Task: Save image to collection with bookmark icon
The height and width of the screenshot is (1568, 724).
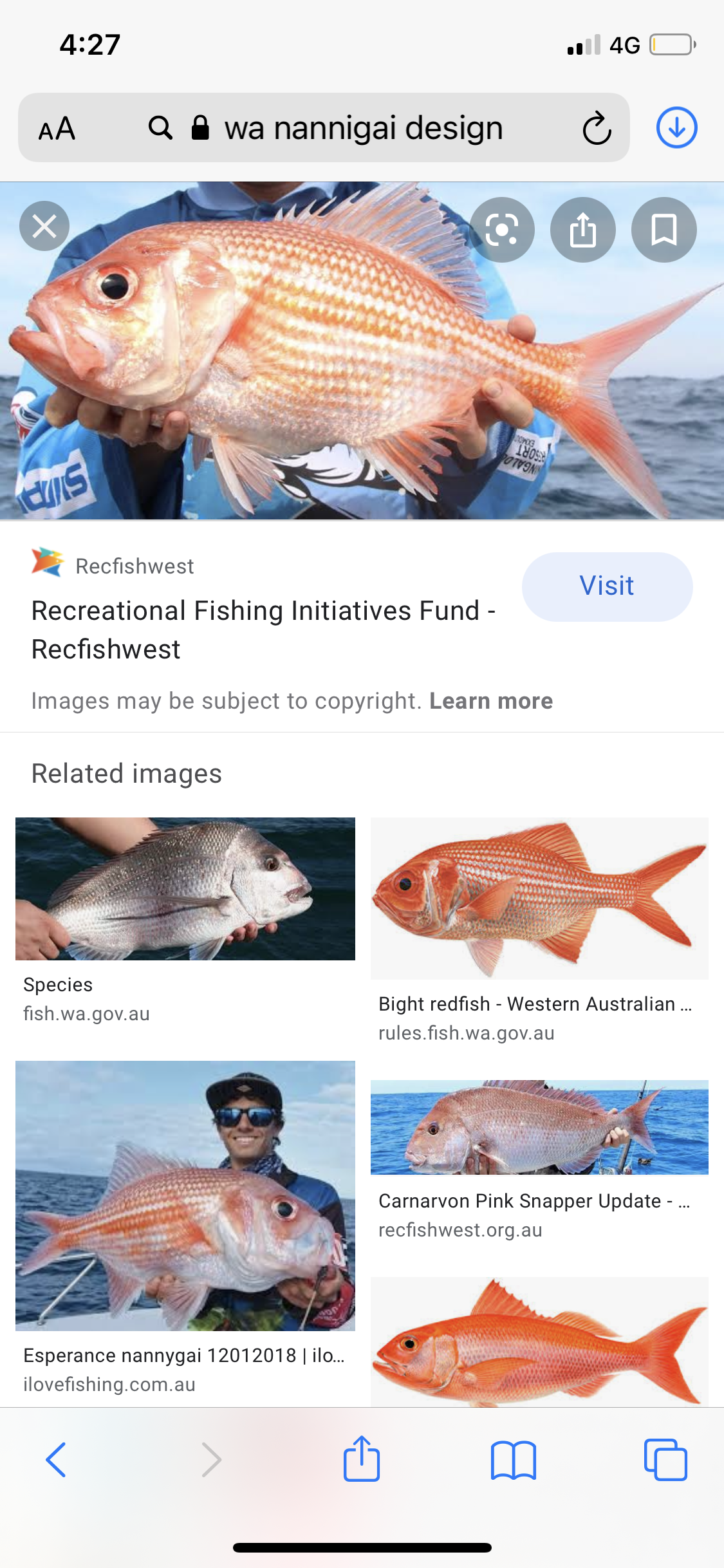Action: coord(664,230)
